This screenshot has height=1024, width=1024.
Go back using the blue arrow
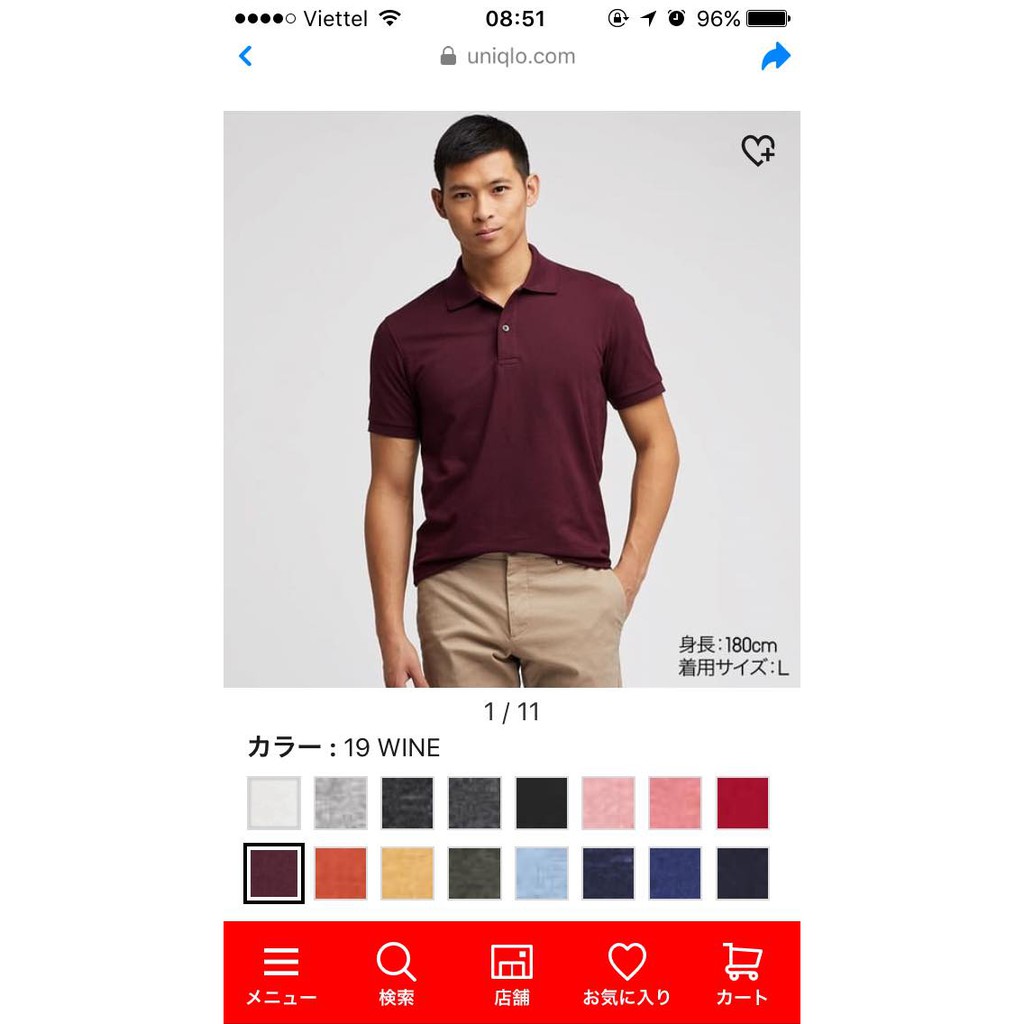246,57
